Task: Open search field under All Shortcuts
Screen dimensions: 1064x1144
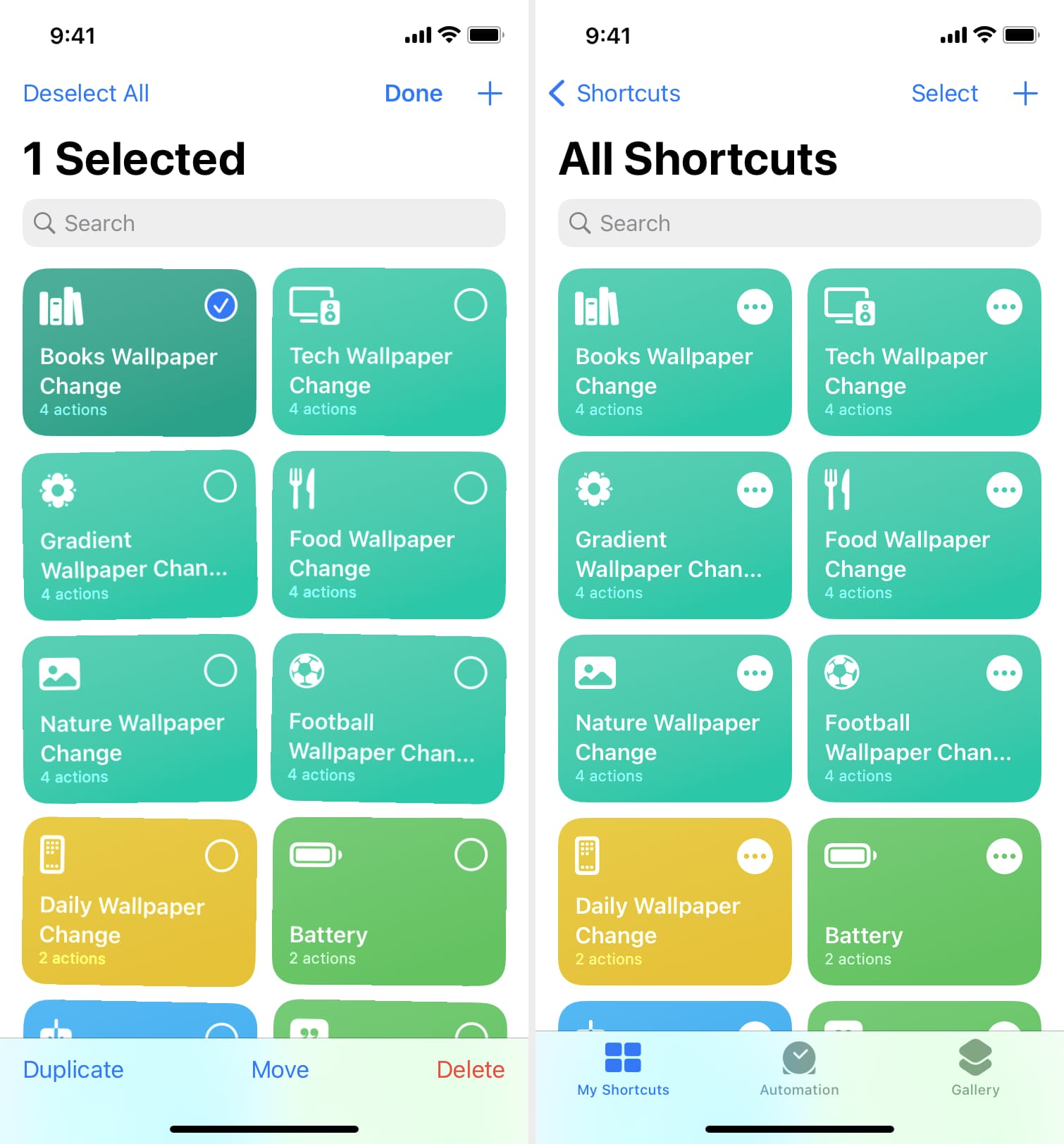Action: 799,223
